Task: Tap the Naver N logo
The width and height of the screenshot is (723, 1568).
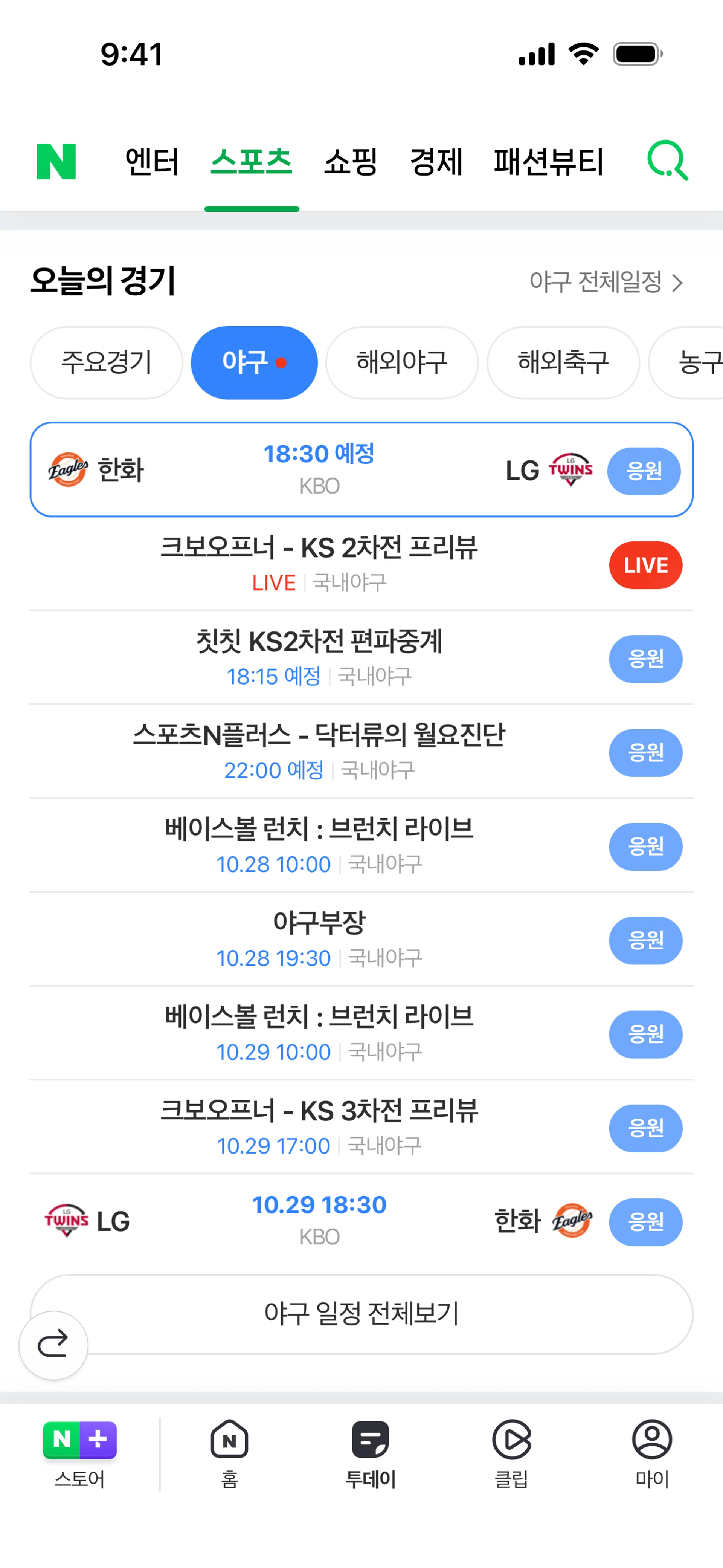Action: (56, 161)
